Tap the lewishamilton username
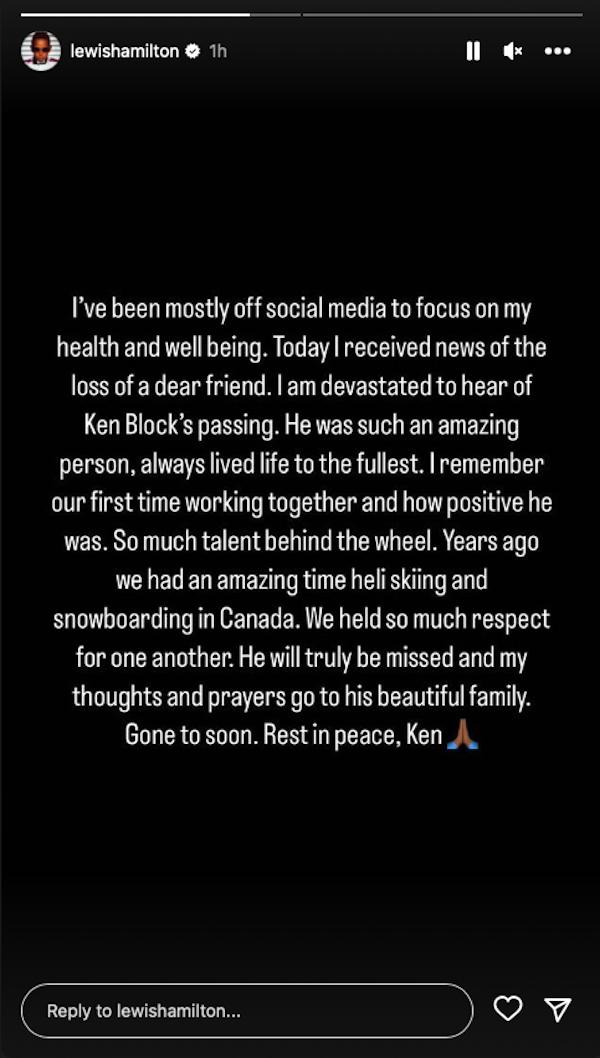This screenshot has height=1058, width=600. (125, 51)
